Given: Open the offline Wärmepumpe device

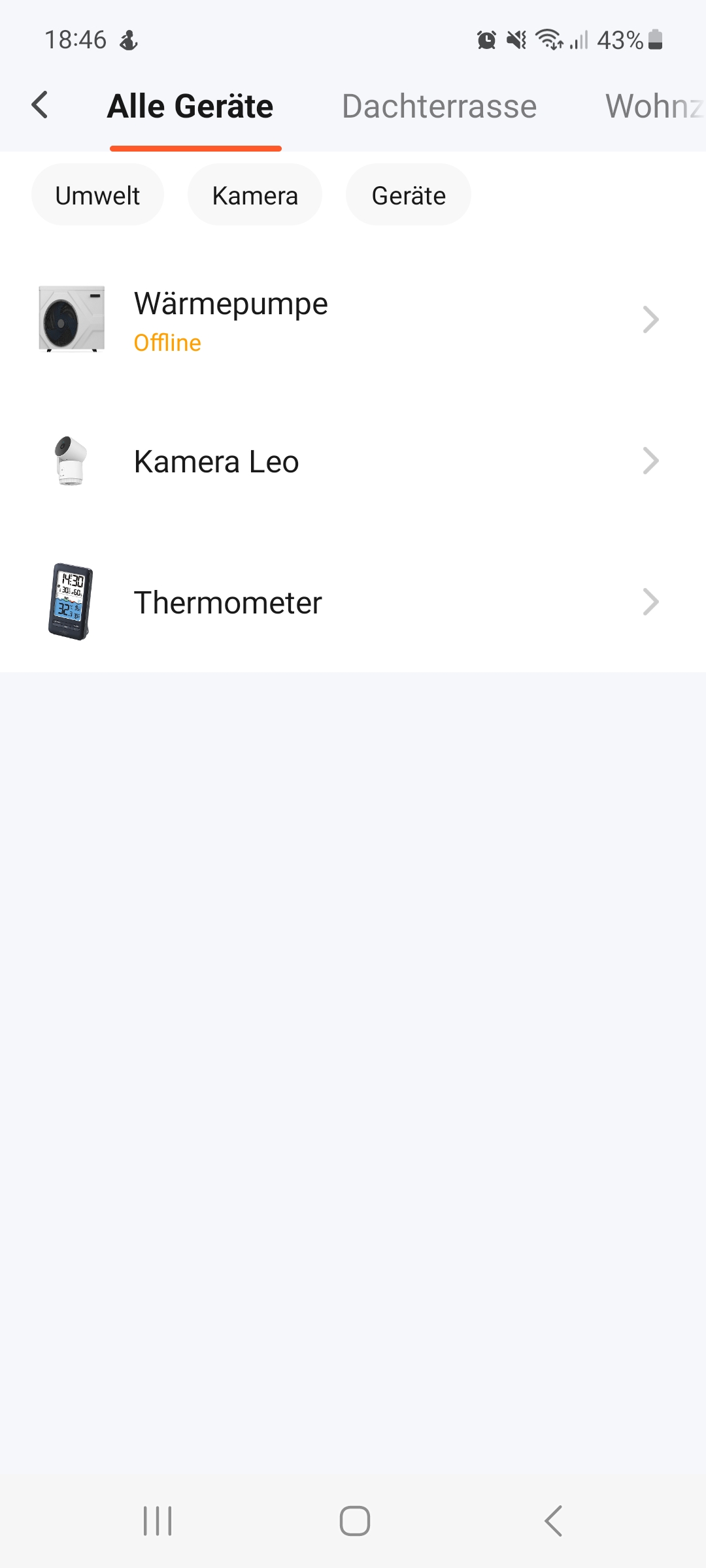Looking at the screenshot, I should (x=353, y=319).
